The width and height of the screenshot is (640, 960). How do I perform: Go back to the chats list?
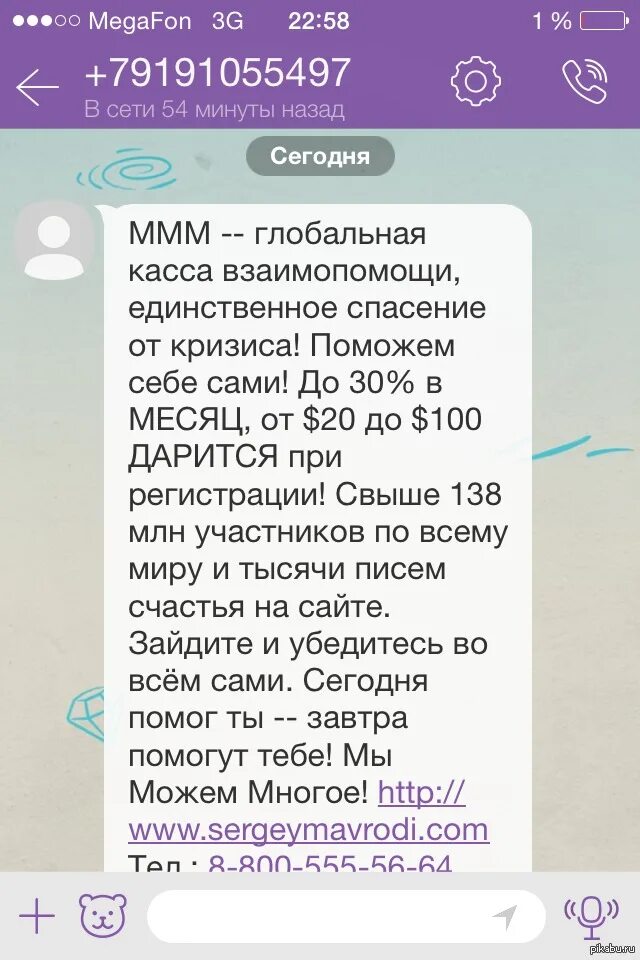coord(38,87)
